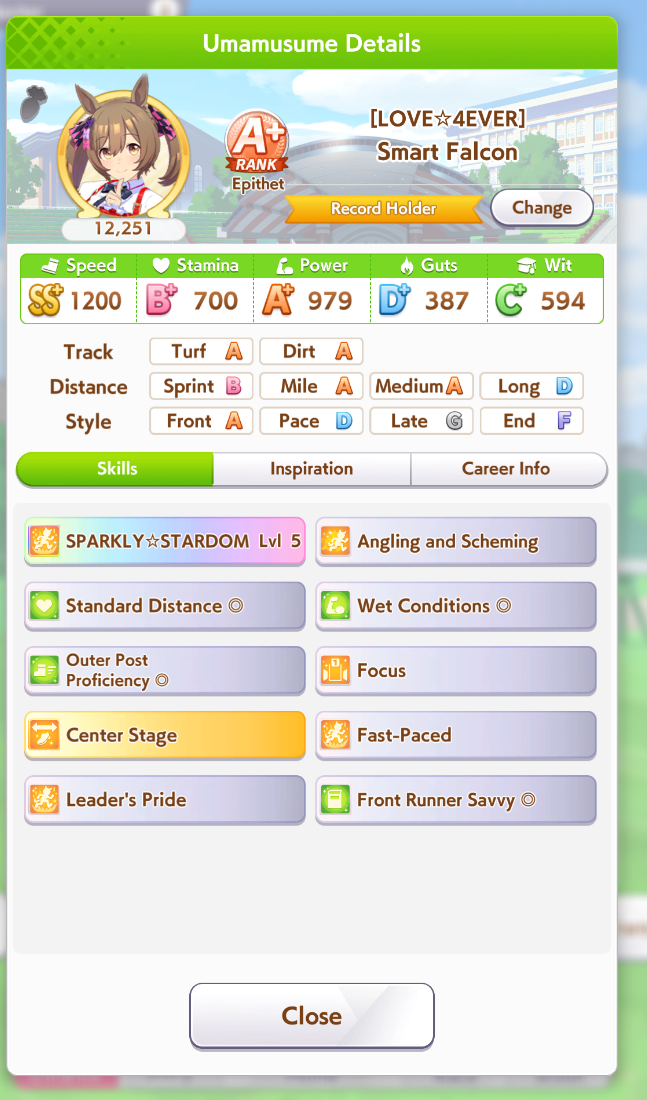The image size is (647, 1100).
Task: Open the Angling and Scheming skill
Action: pos(456,542)
